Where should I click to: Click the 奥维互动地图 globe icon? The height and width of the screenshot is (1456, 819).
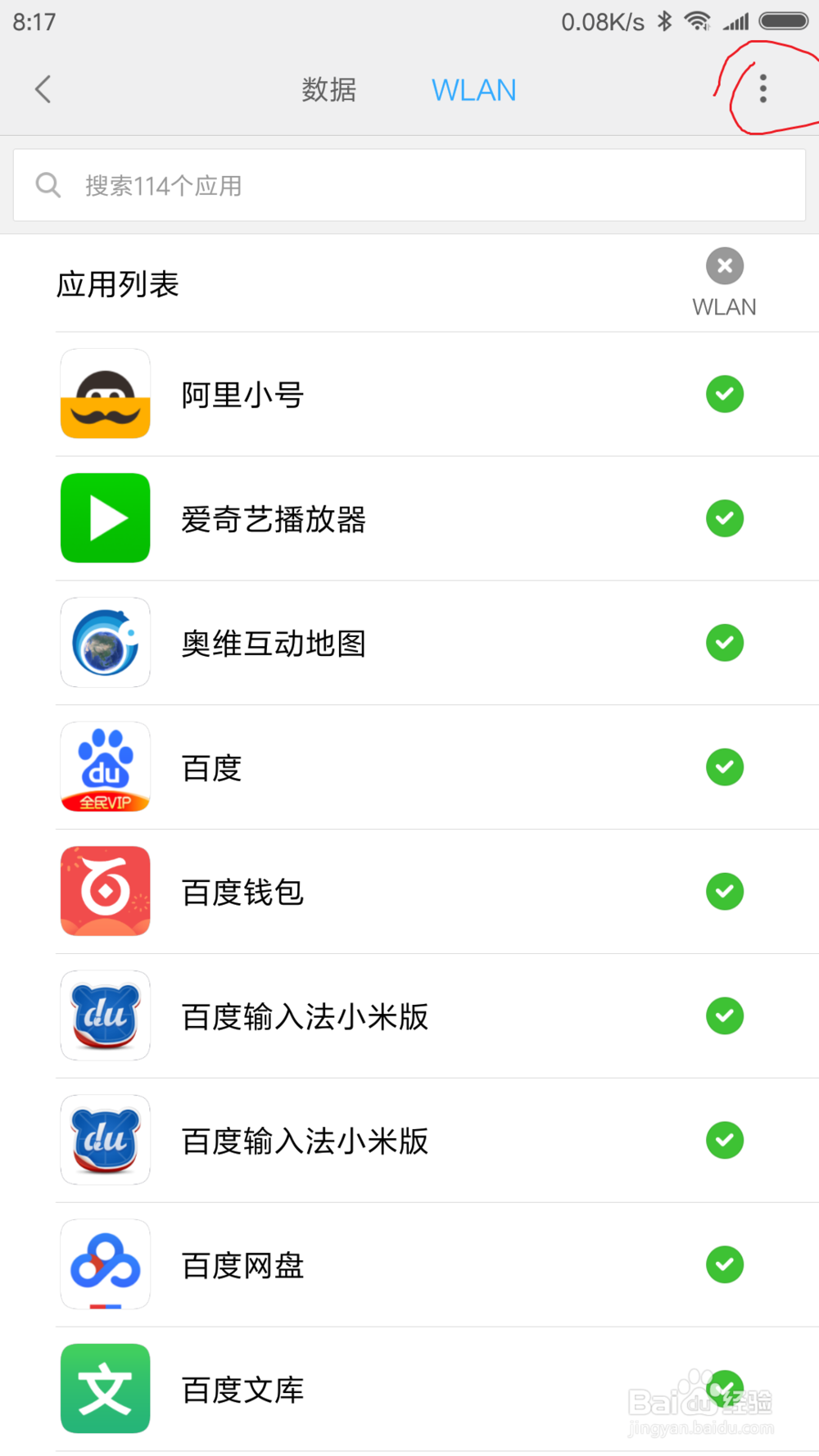coord(105,643)
